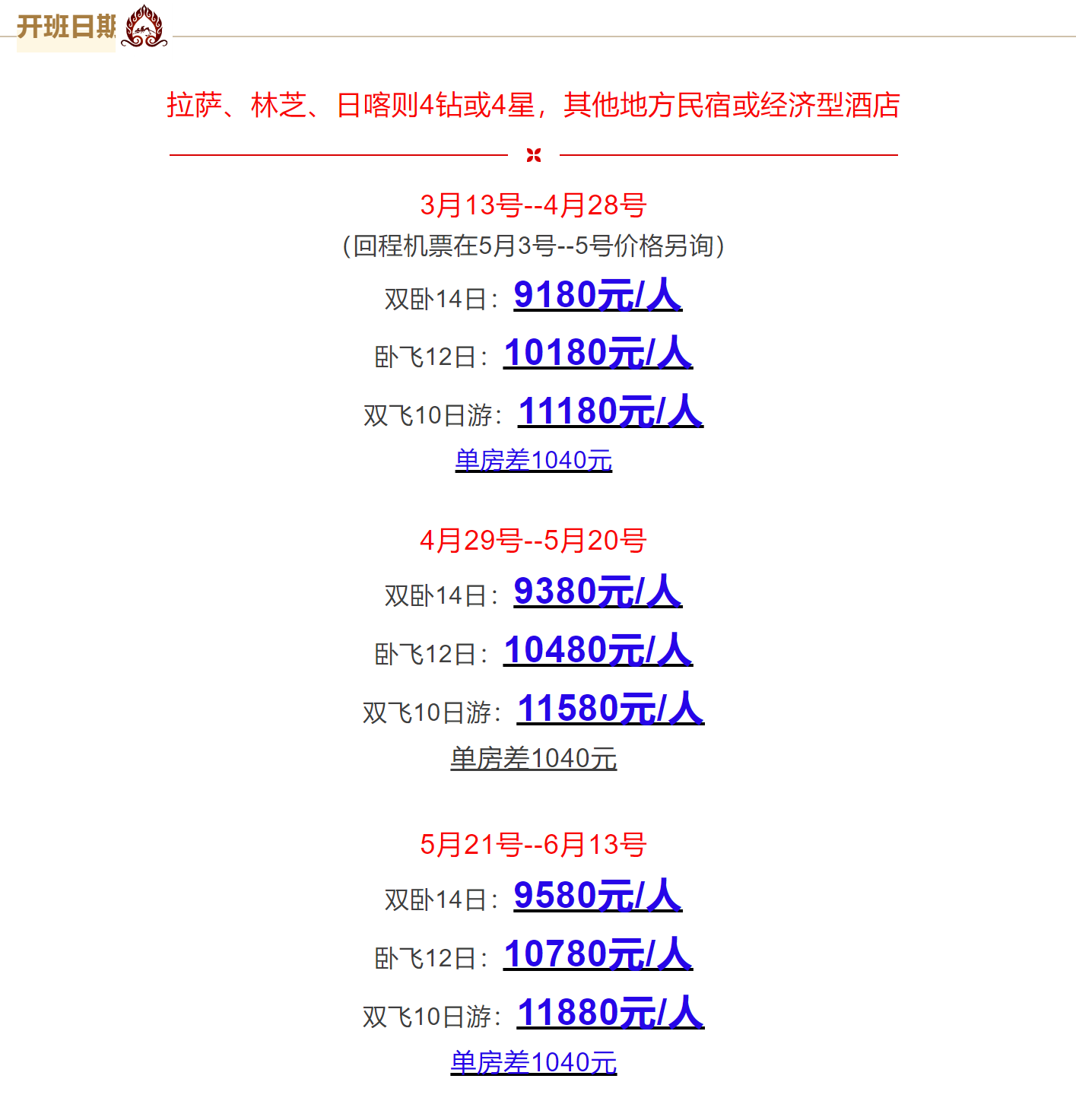Select the 11880元/人 双飞10日游 link
1076x1120 pixels.
coord(611,1013)
